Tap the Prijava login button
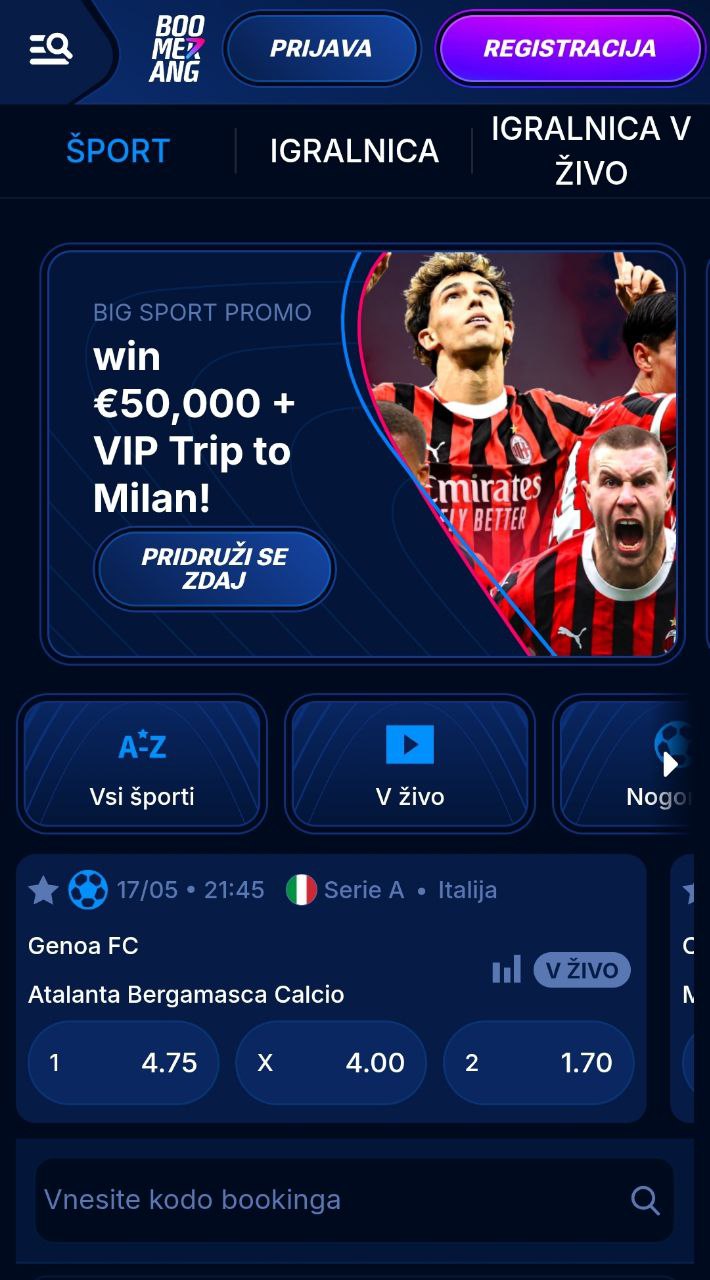Viewport: 710px width, 1280px height. (321, 48)
